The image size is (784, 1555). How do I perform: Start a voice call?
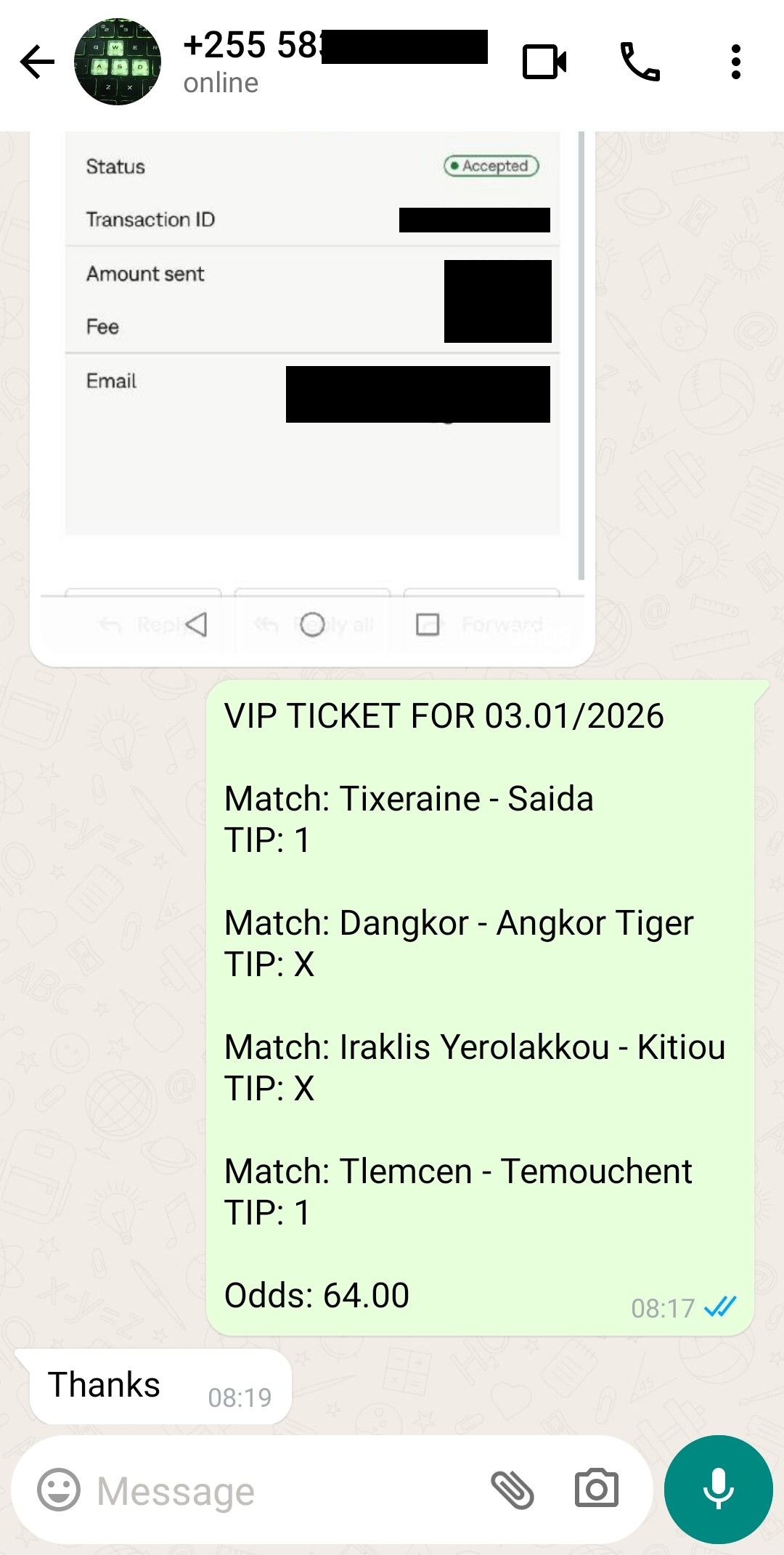click(640, 62)
